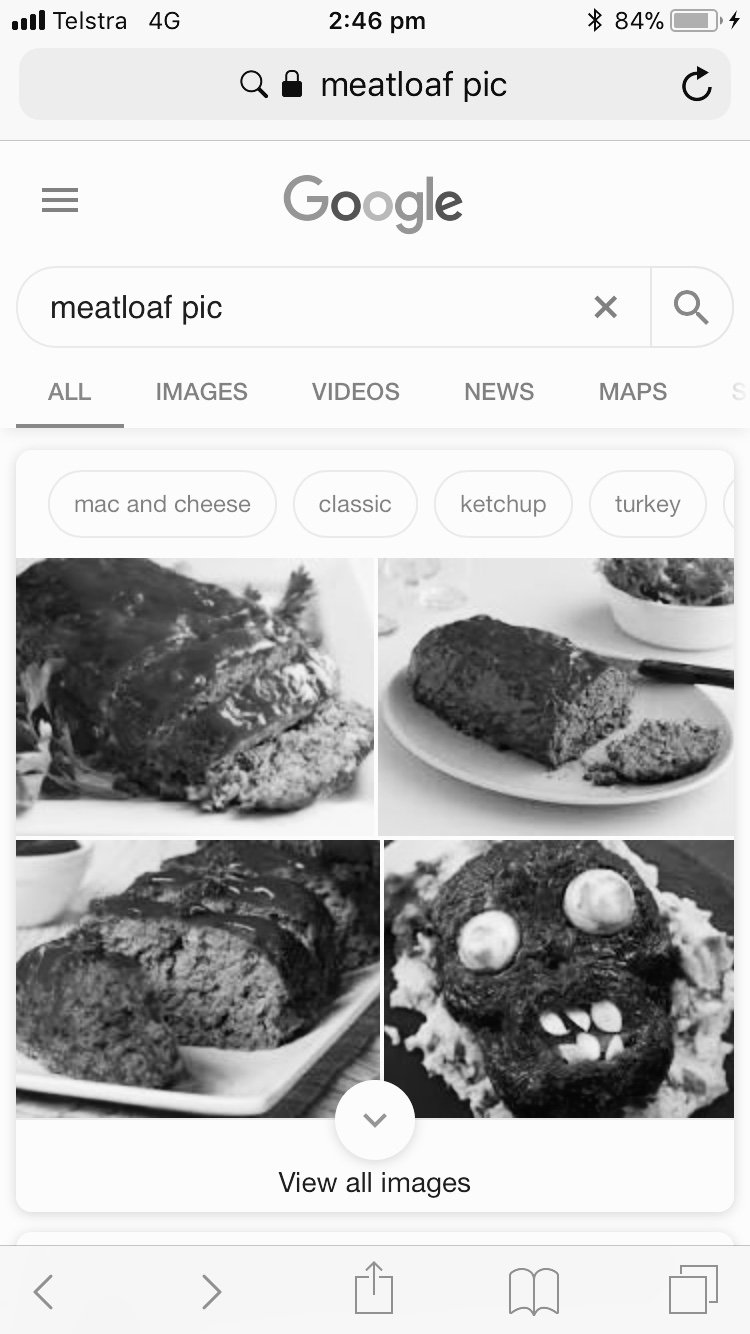Open the Google hamburger menu
The width and height of the screenshot is (750, 1334).
60,201
